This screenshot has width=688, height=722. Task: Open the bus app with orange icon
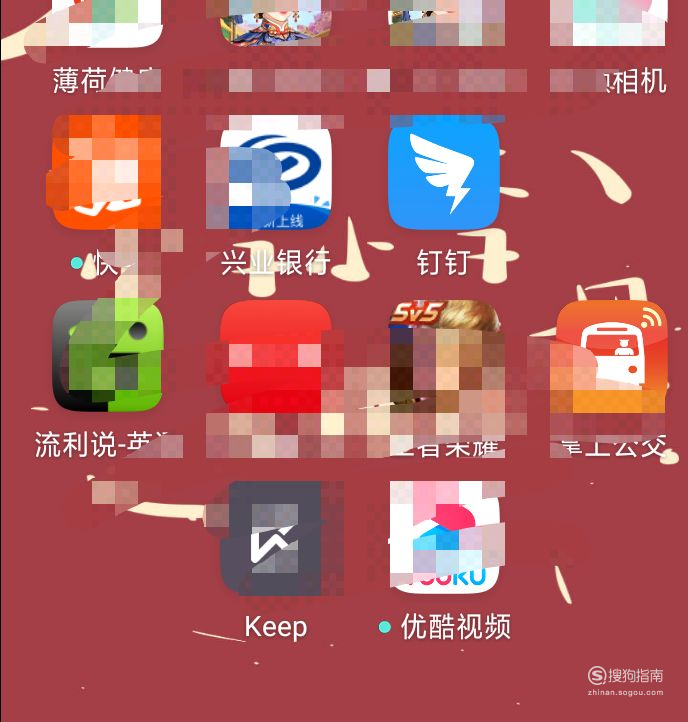pos(611,356)
